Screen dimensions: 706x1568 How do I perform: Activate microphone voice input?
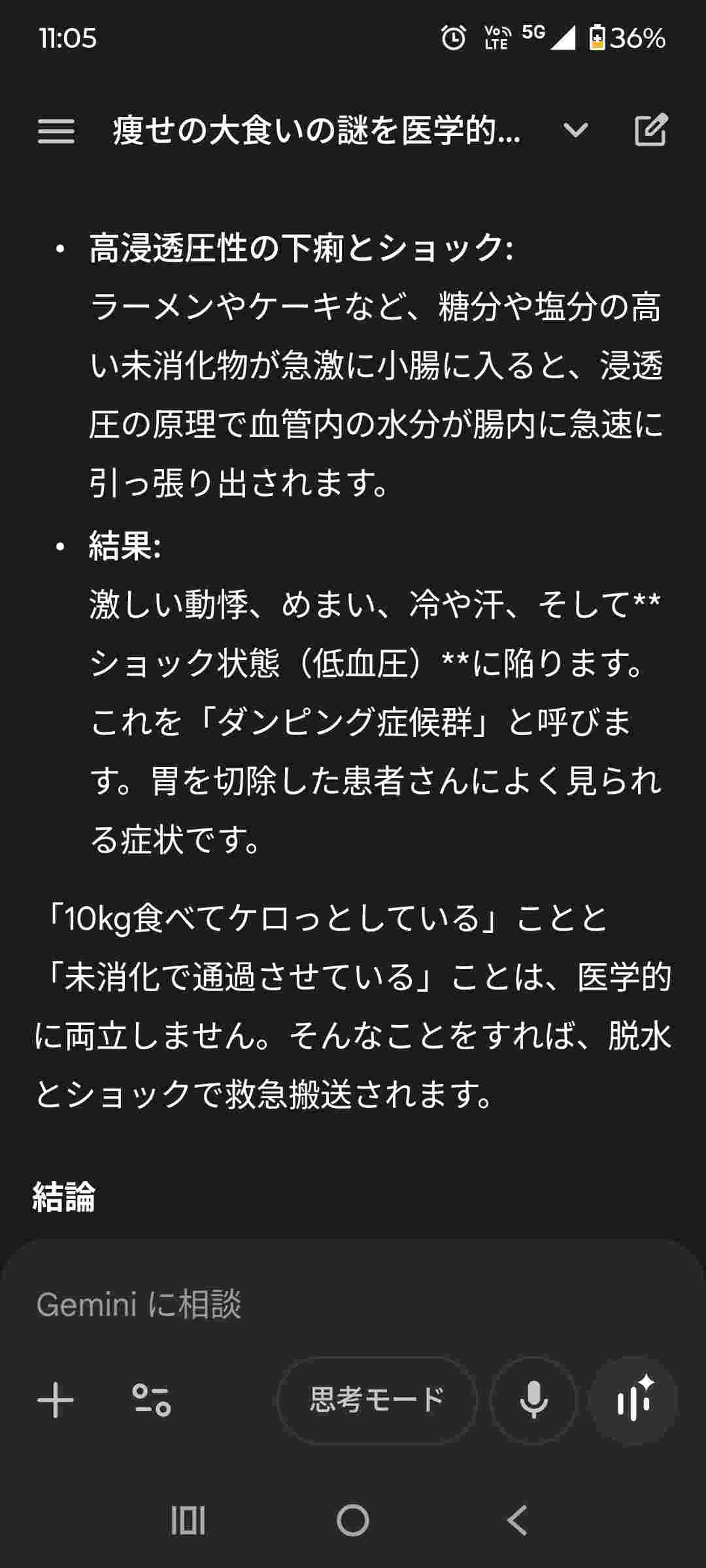point(533,1399)
